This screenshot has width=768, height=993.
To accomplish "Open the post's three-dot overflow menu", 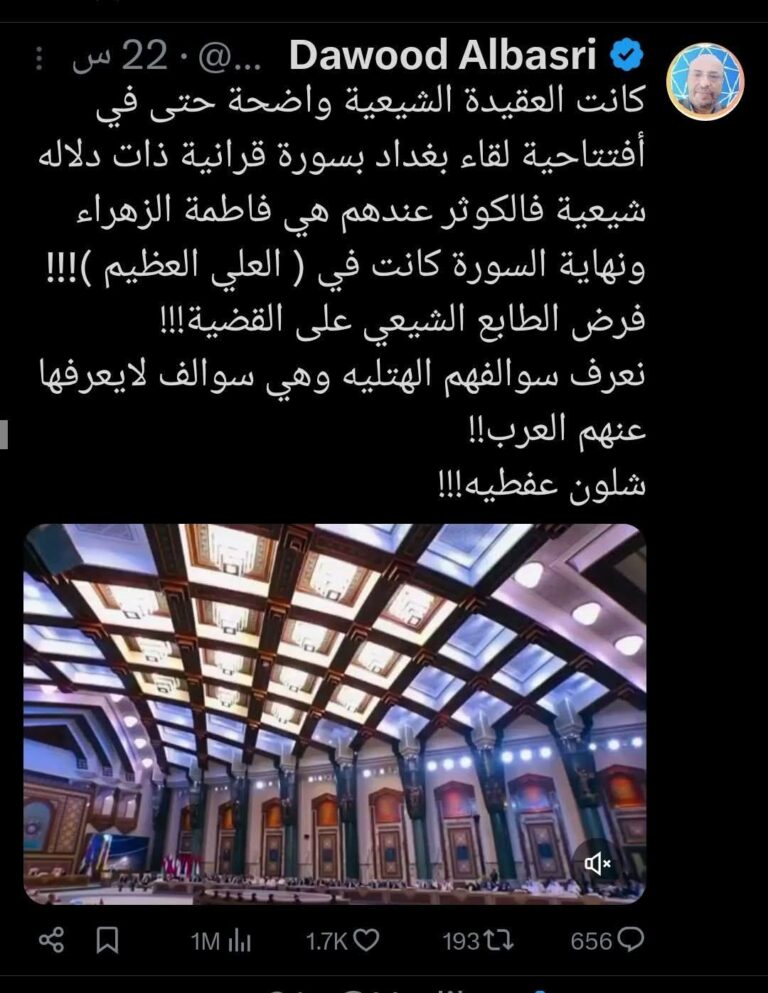I will (38, 59).
